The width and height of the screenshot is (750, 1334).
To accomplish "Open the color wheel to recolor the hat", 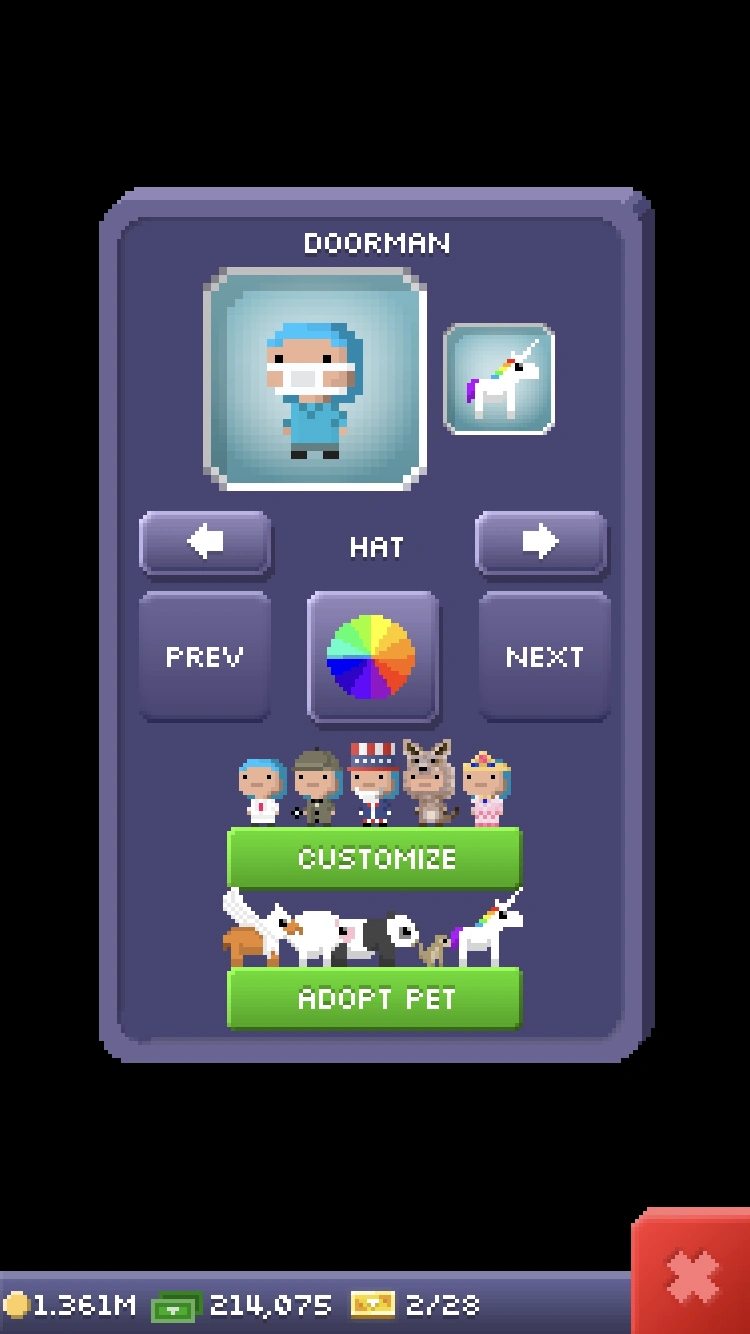I will [373, 655].
